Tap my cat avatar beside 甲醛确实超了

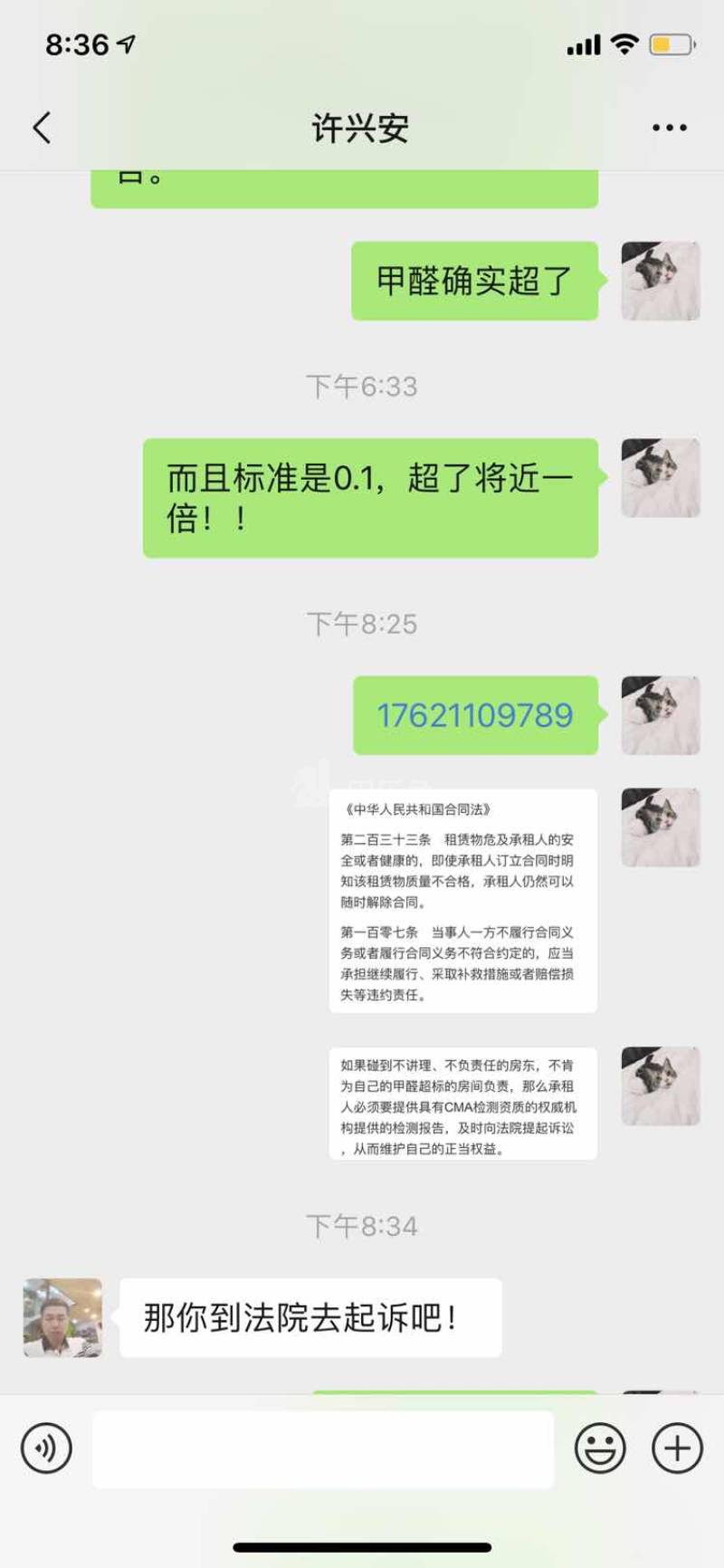660,281
